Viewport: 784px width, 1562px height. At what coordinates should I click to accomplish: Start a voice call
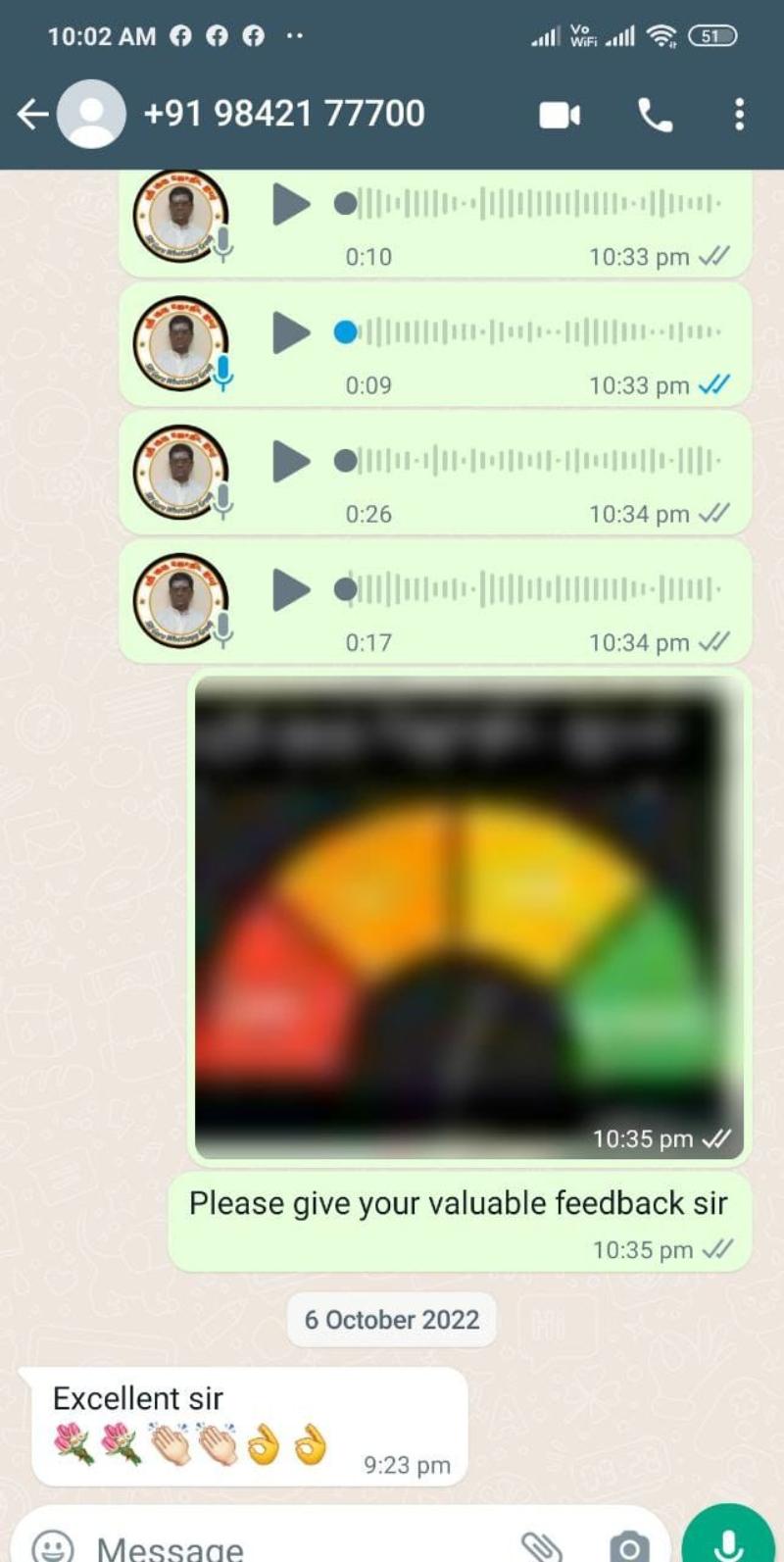[x=655, y=115]
